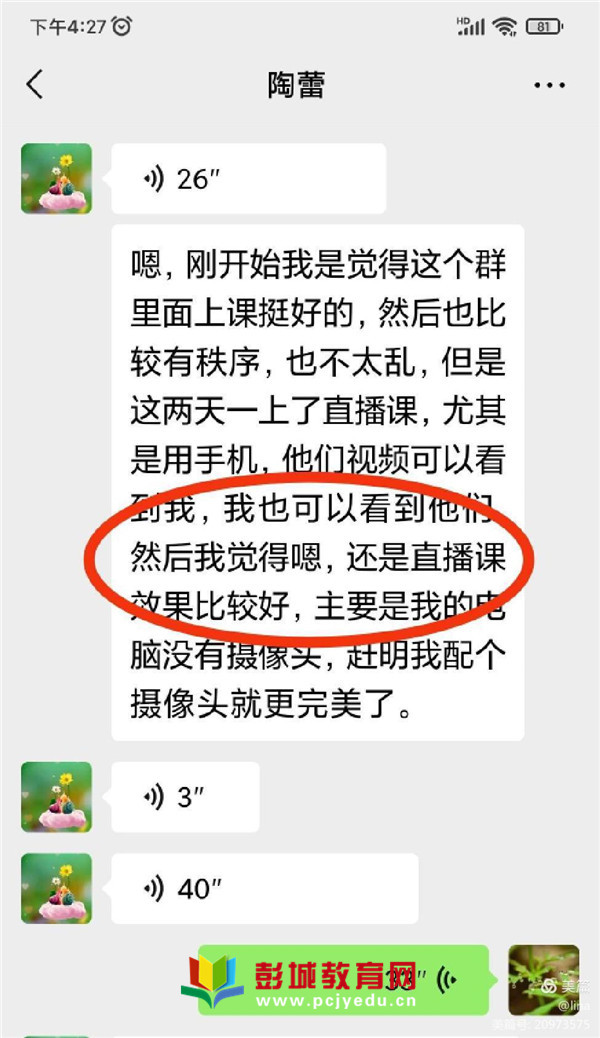Play the 3-second voice message
Viewport: 600px width, 1038px height.
[x=185, y=797]
